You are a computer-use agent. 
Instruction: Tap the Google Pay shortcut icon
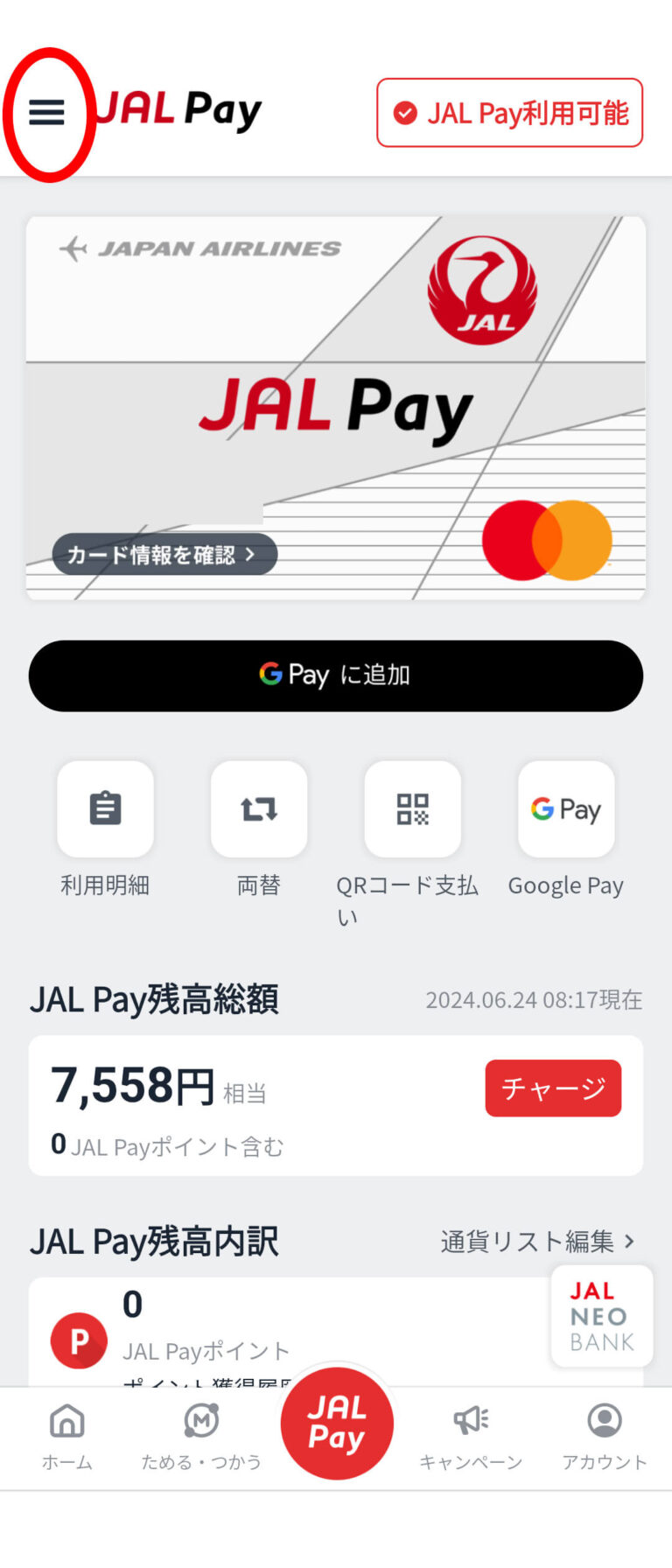pos(566,808)
